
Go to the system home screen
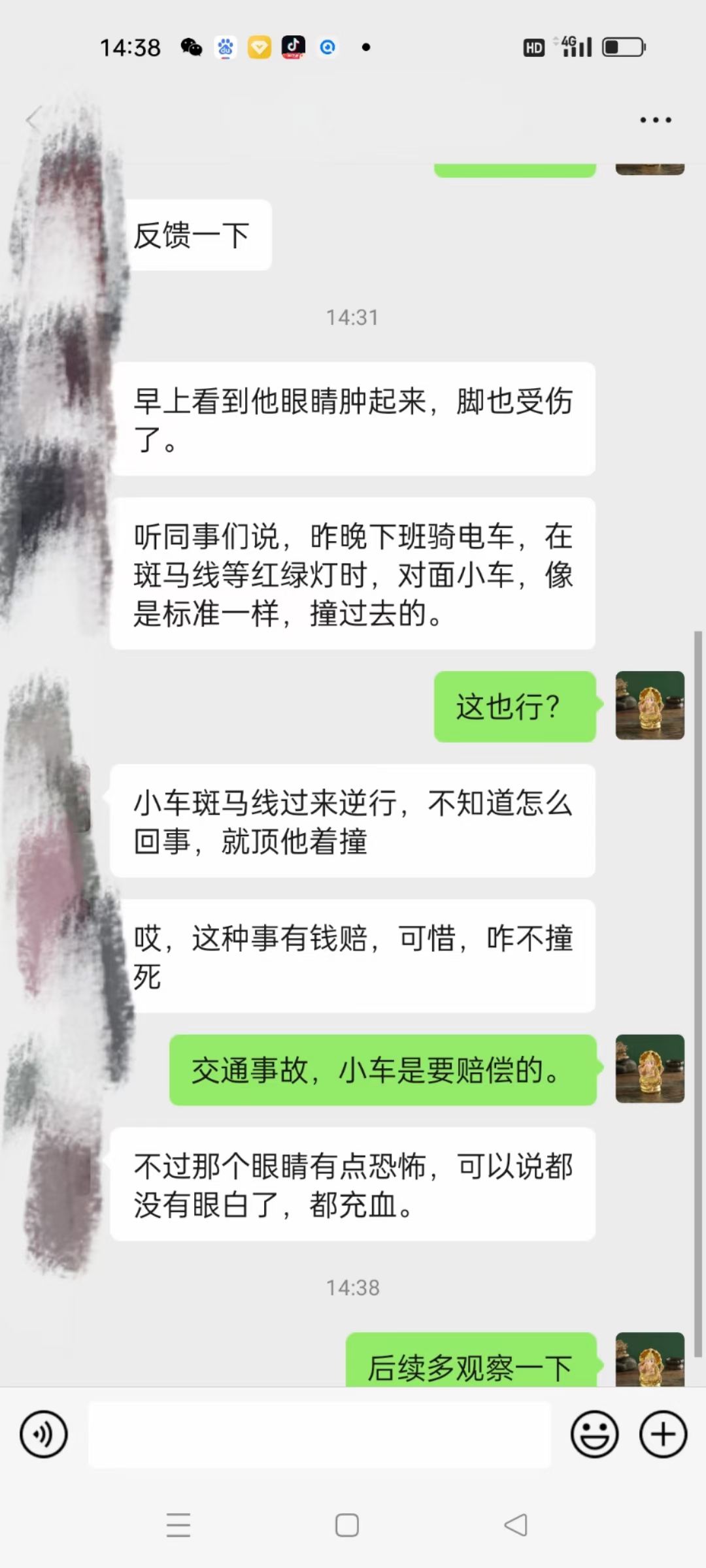346,1525
